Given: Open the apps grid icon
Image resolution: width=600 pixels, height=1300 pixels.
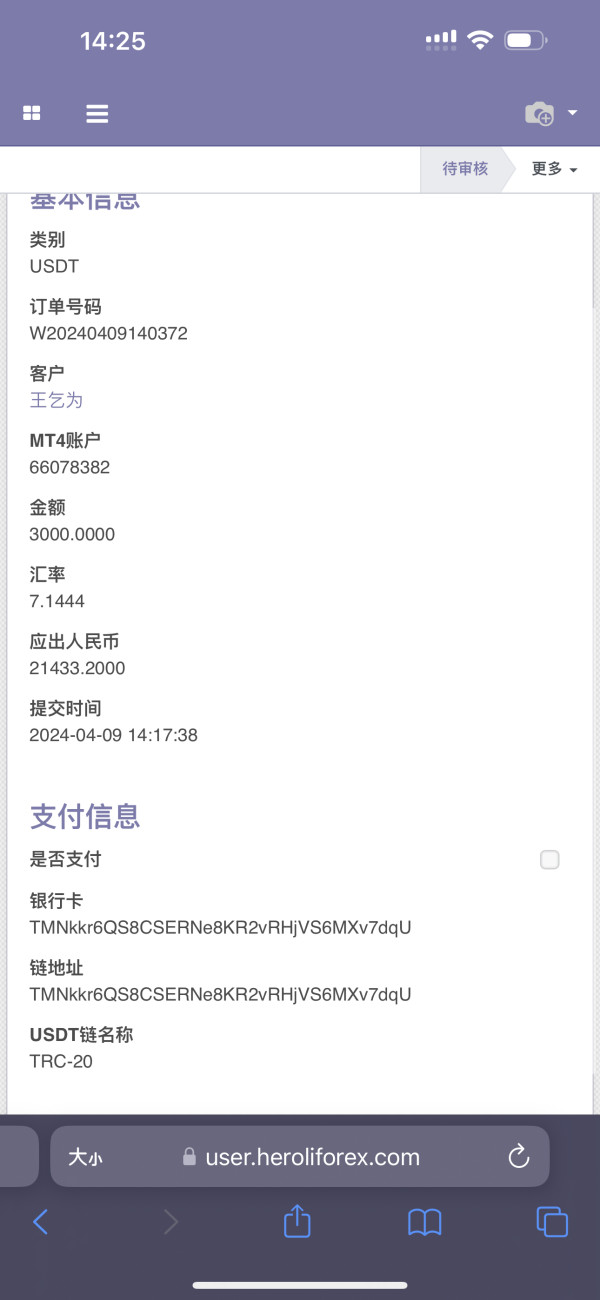Looking at the screenshot, I should (32, 114).
